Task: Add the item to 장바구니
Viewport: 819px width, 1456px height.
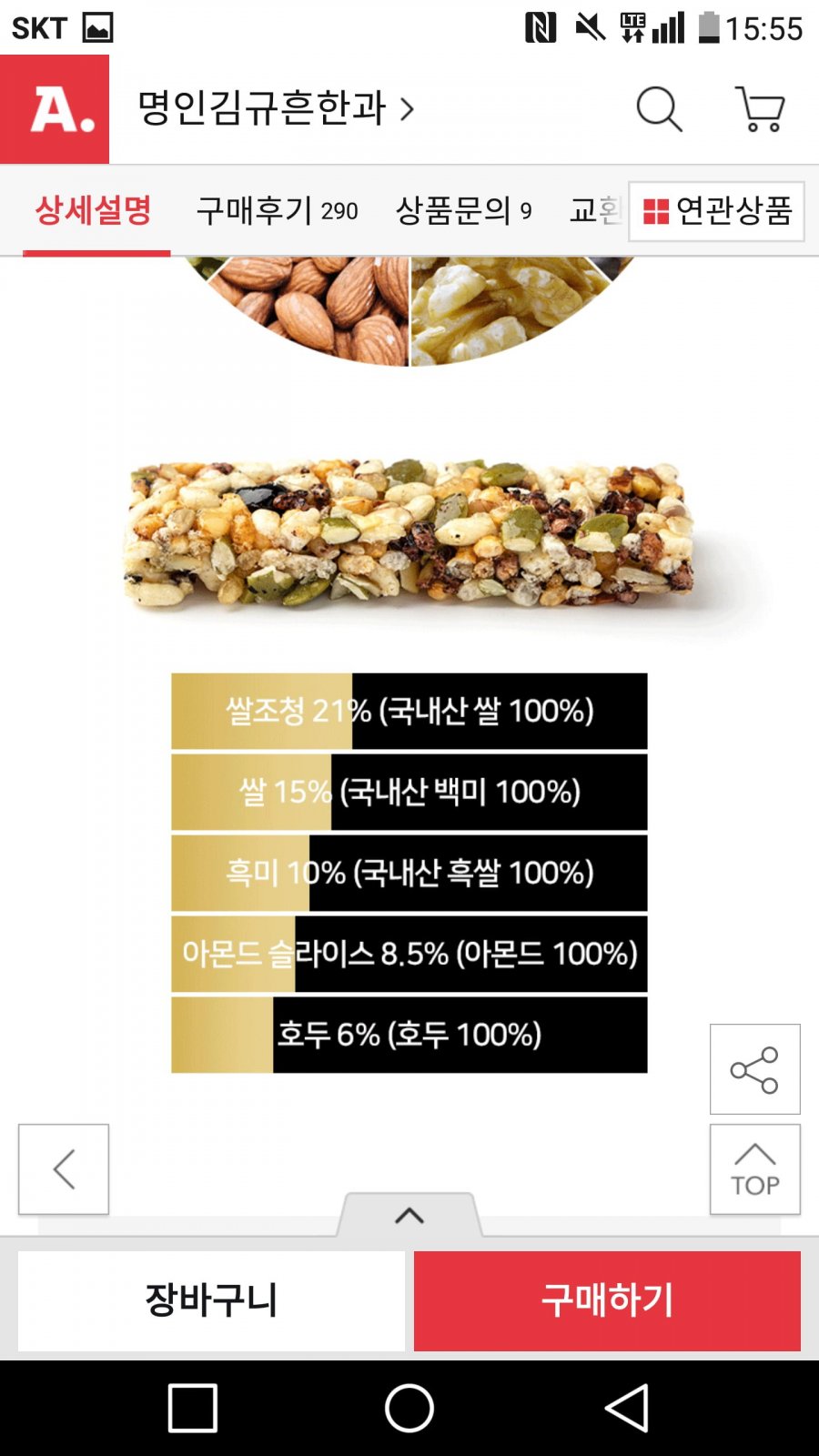Action: 211,1300
